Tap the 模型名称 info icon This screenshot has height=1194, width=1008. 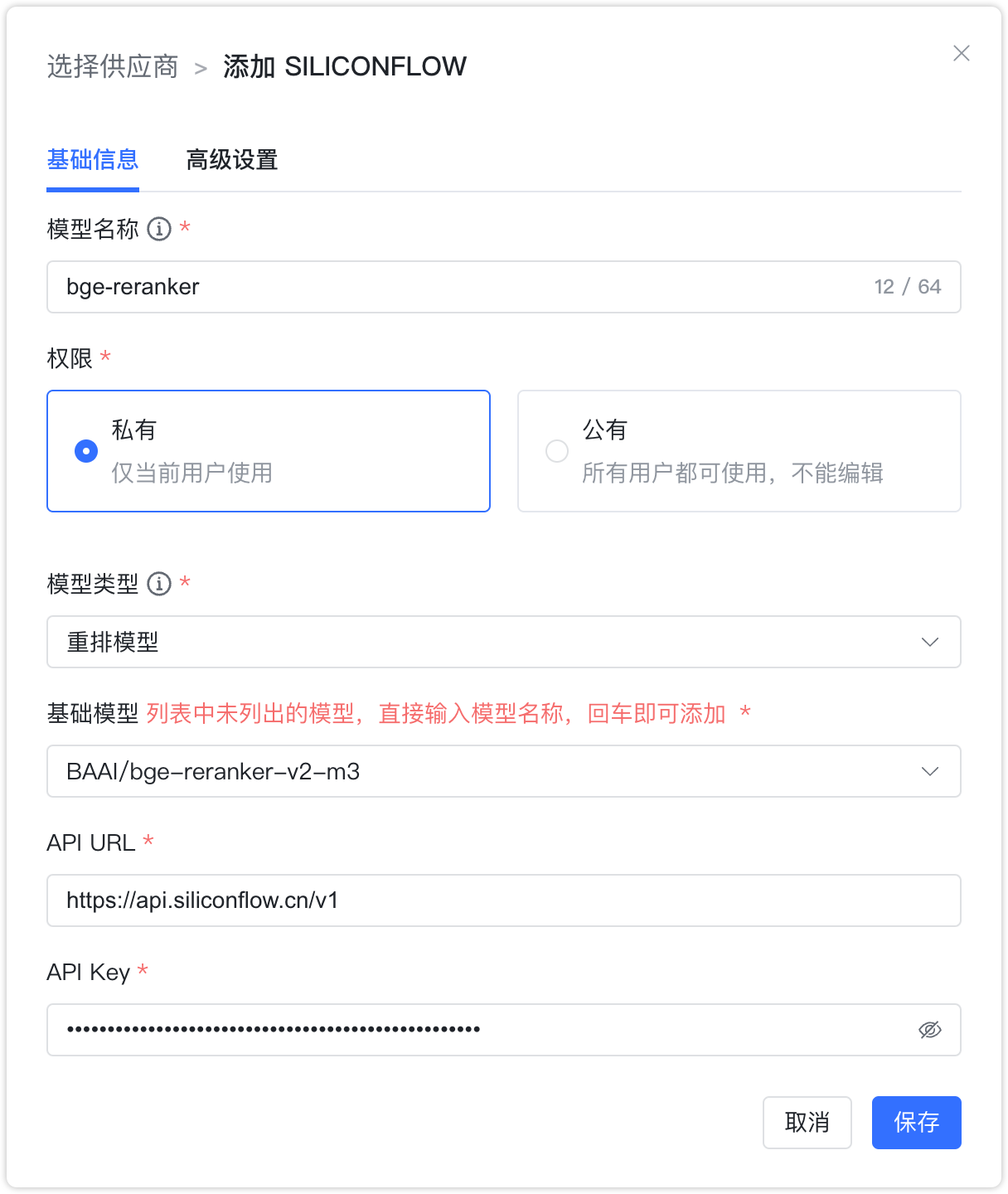159,229
